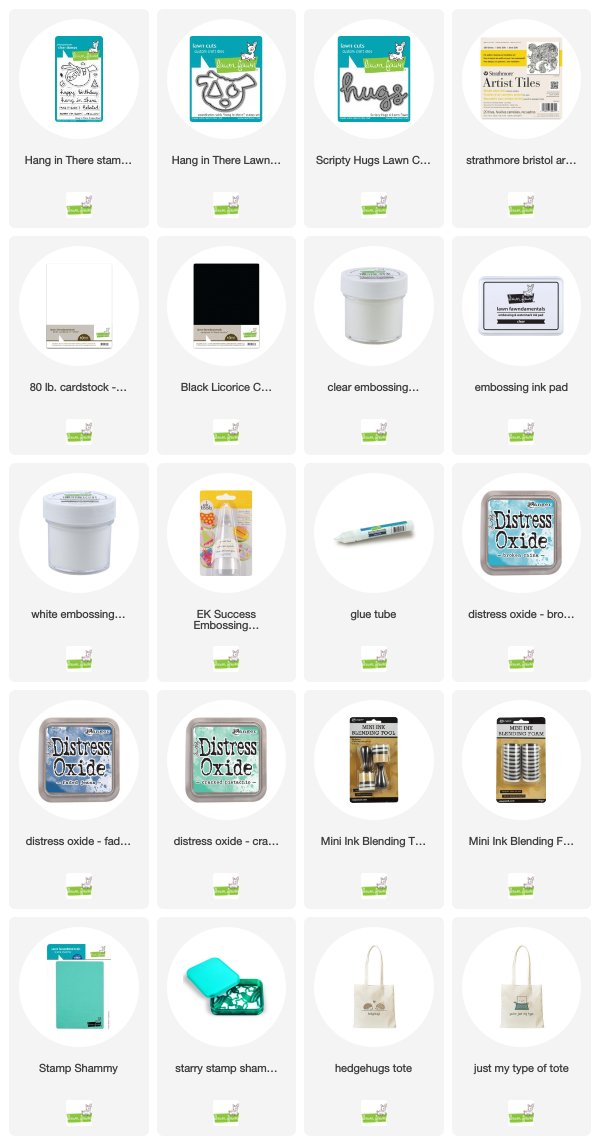
Task: Select the white embossing powder card
Action: pyautogui.click(x=79, y=572)
